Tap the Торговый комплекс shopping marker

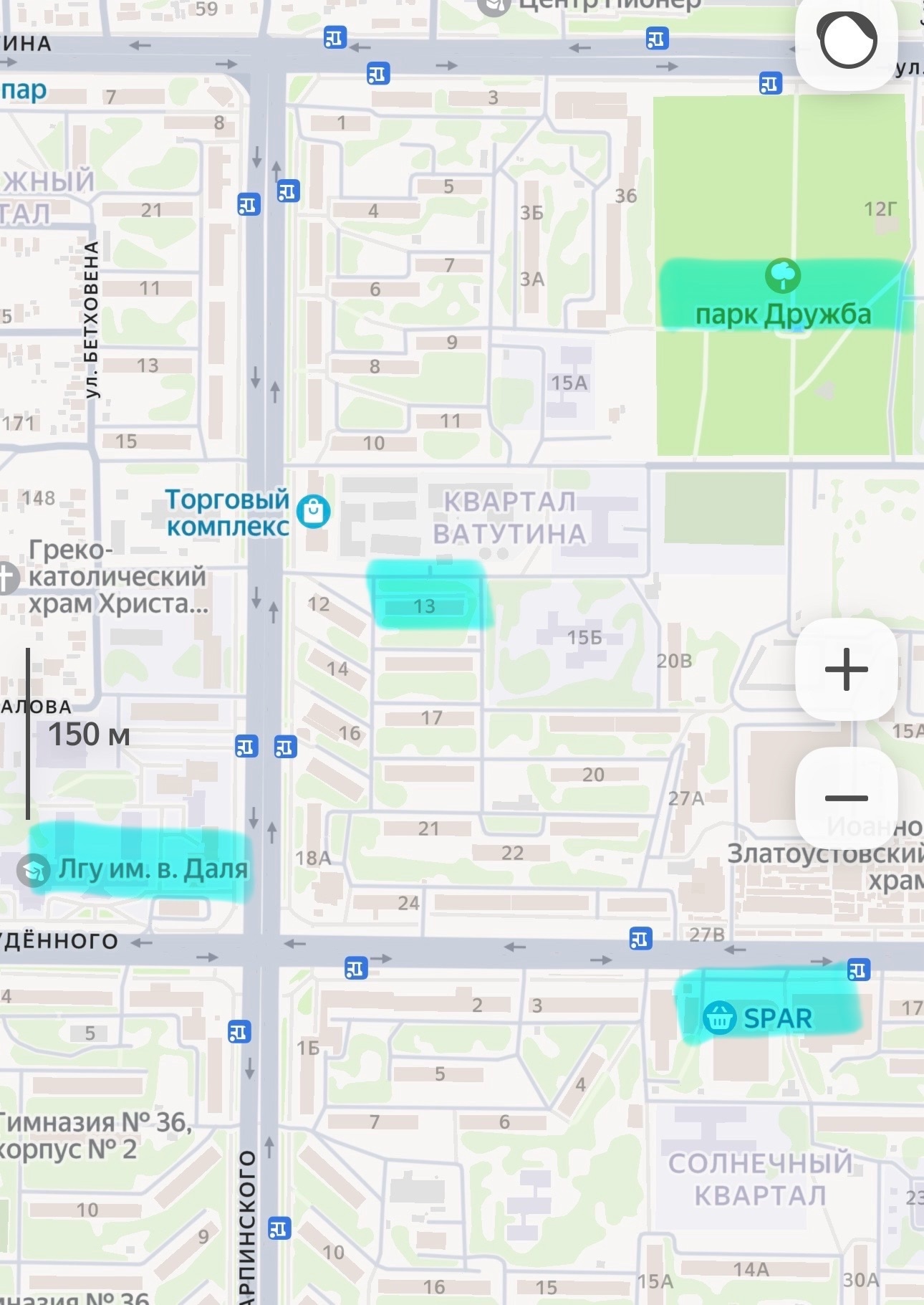click(x=313, y=512)
